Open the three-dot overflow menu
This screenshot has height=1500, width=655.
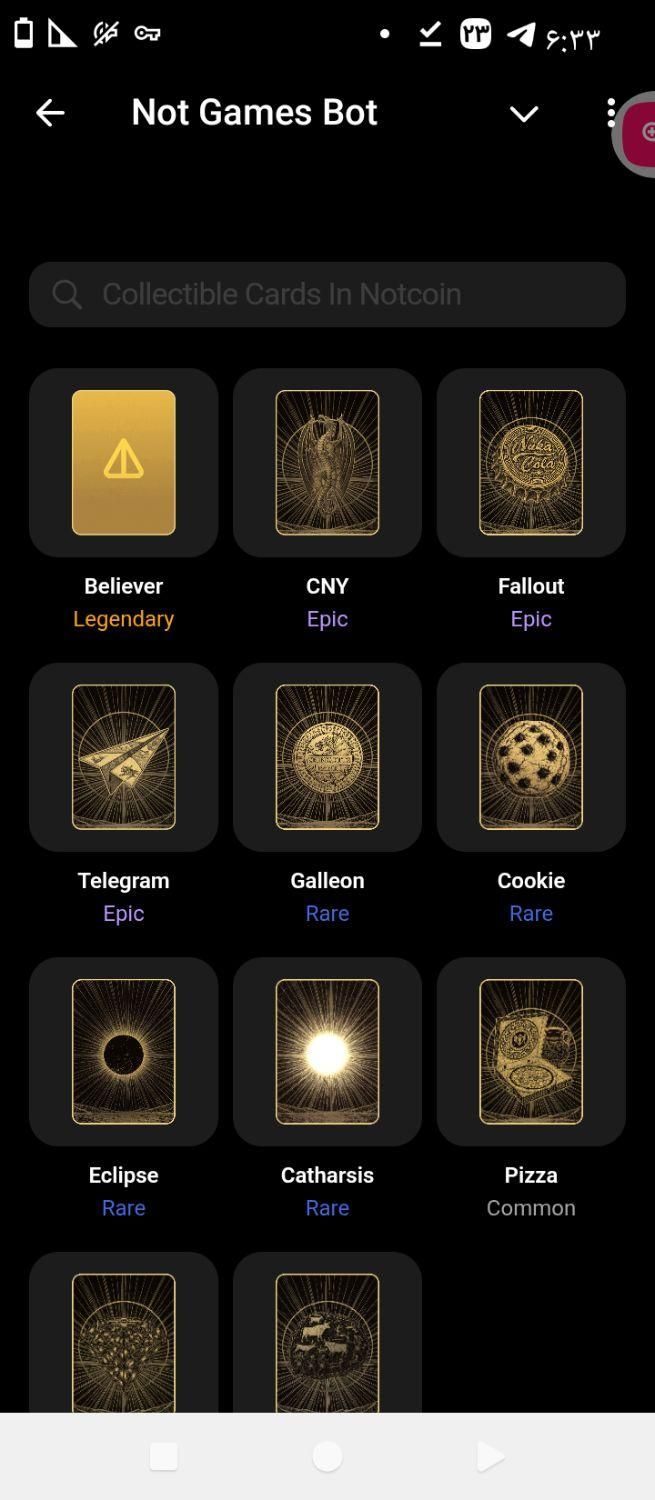pyautogui.click(x=610, y=112)
